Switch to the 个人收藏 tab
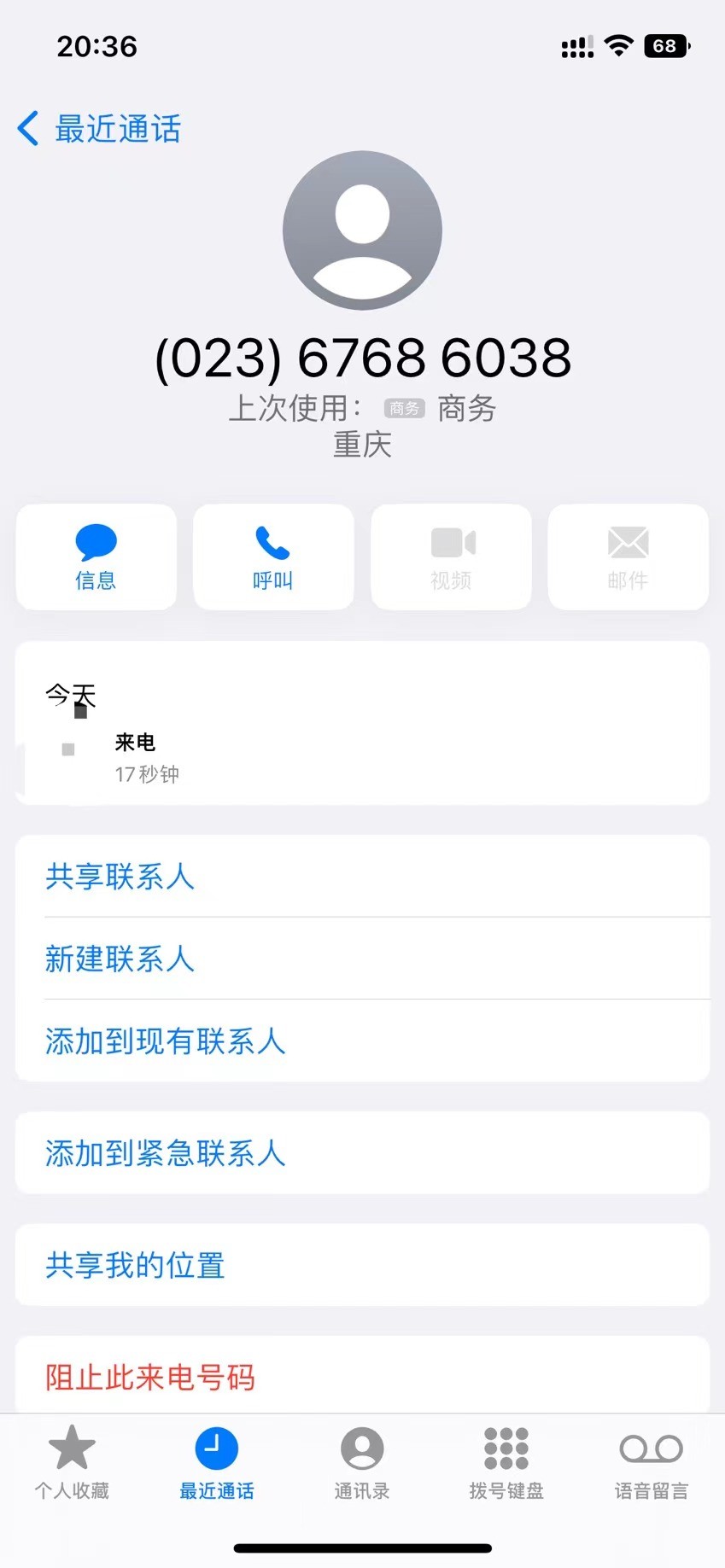Screen dimensions: 725x1568 72,1463
